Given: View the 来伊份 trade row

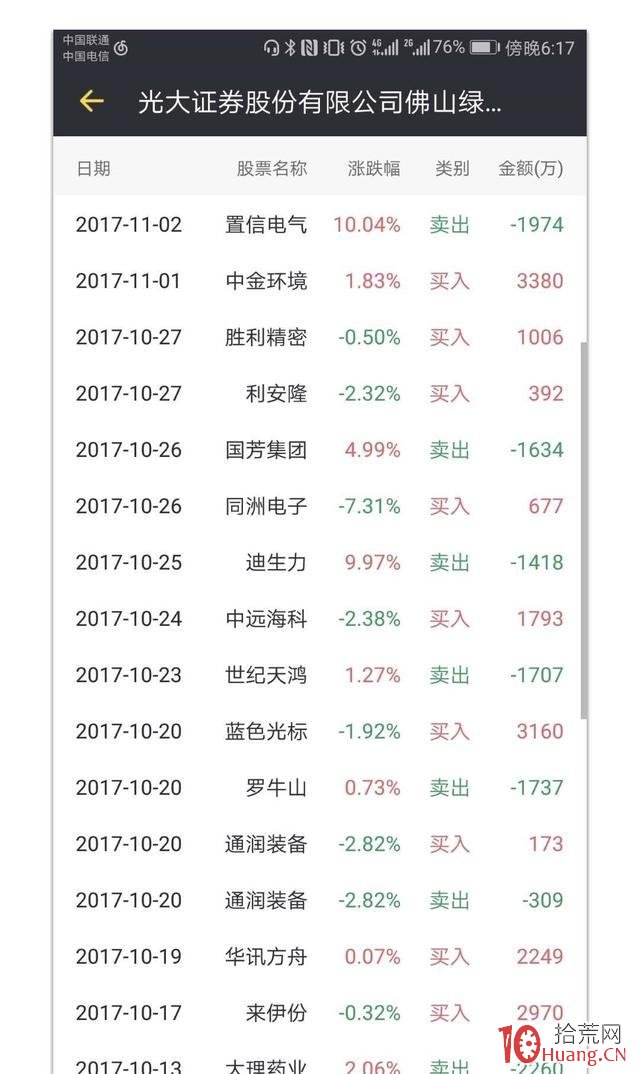Looking at the screenshot, I should (x=319, y=1012).
